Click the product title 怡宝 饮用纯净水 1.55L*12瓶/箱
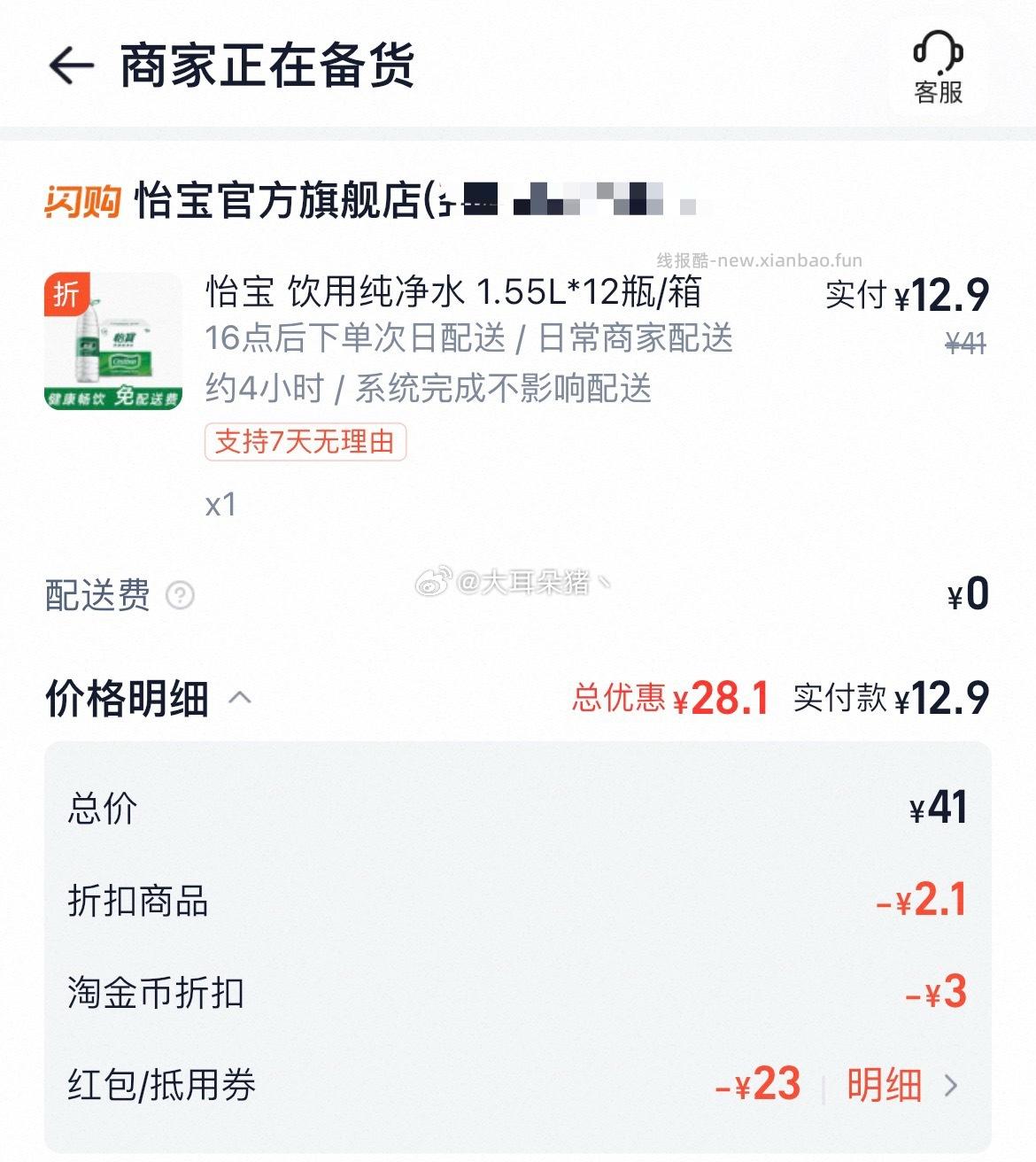Viewport: 1036px width, 1162px height. pos(452,292)
